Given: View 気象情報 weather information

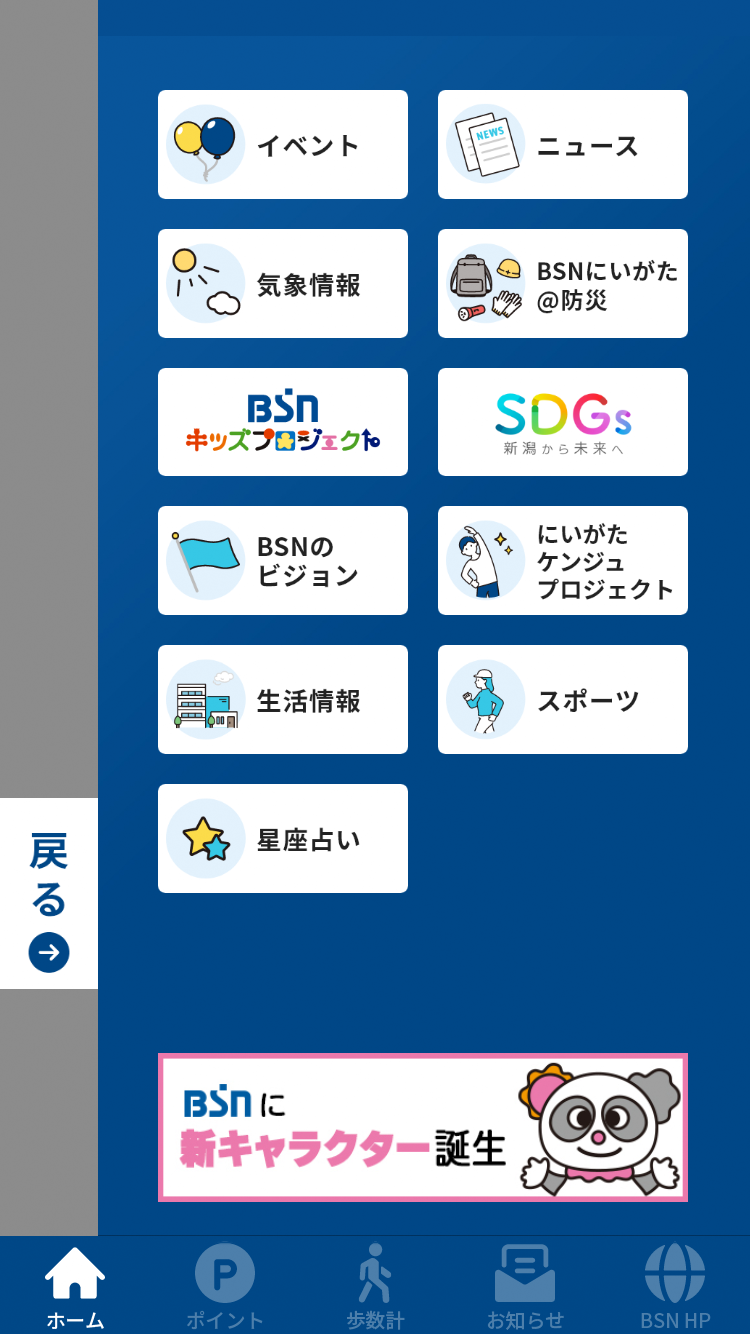Looking at the screenshot, I should [283, 284].
